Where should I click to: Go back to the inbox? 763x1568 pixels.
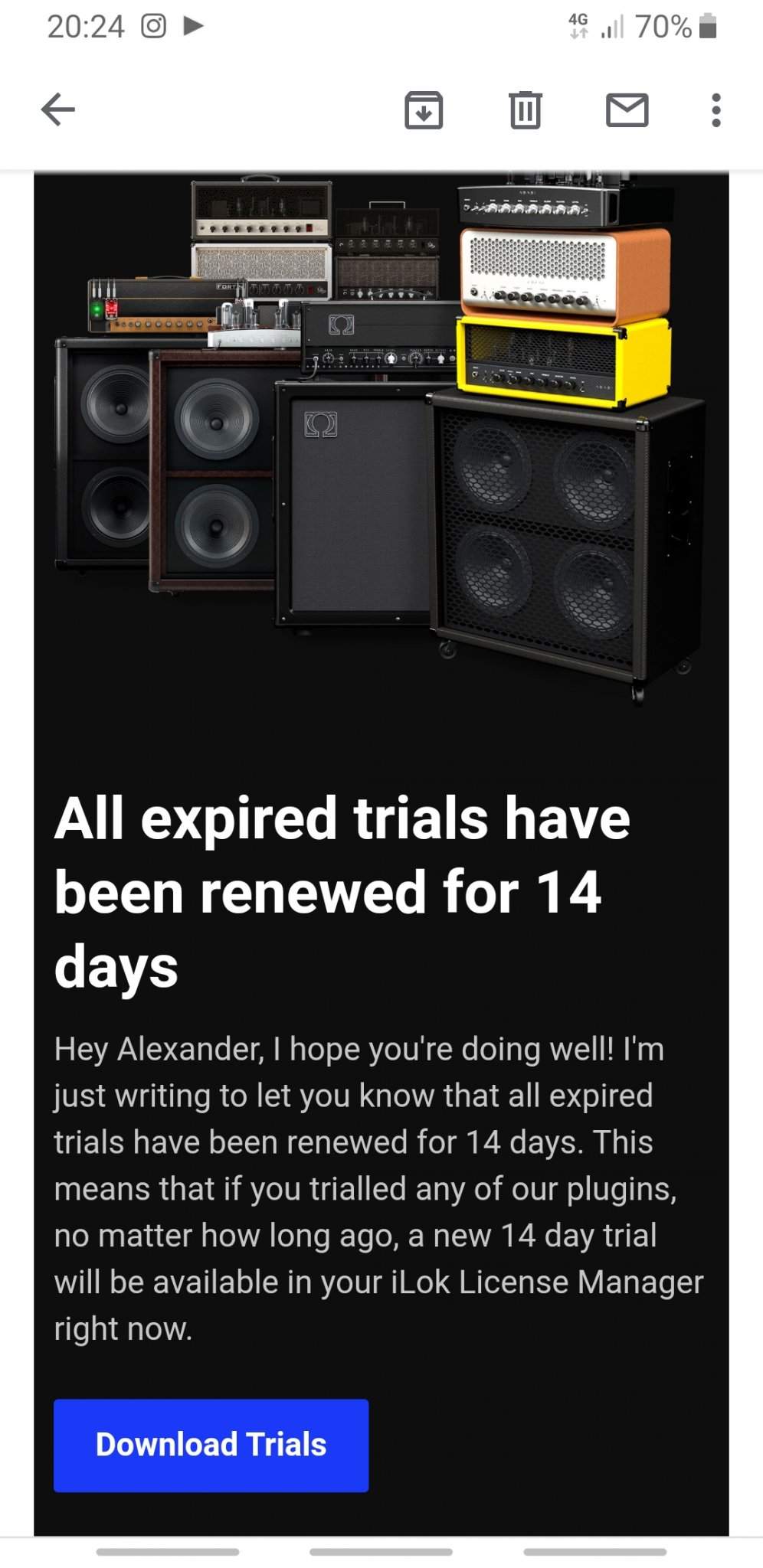pos(58,109)
